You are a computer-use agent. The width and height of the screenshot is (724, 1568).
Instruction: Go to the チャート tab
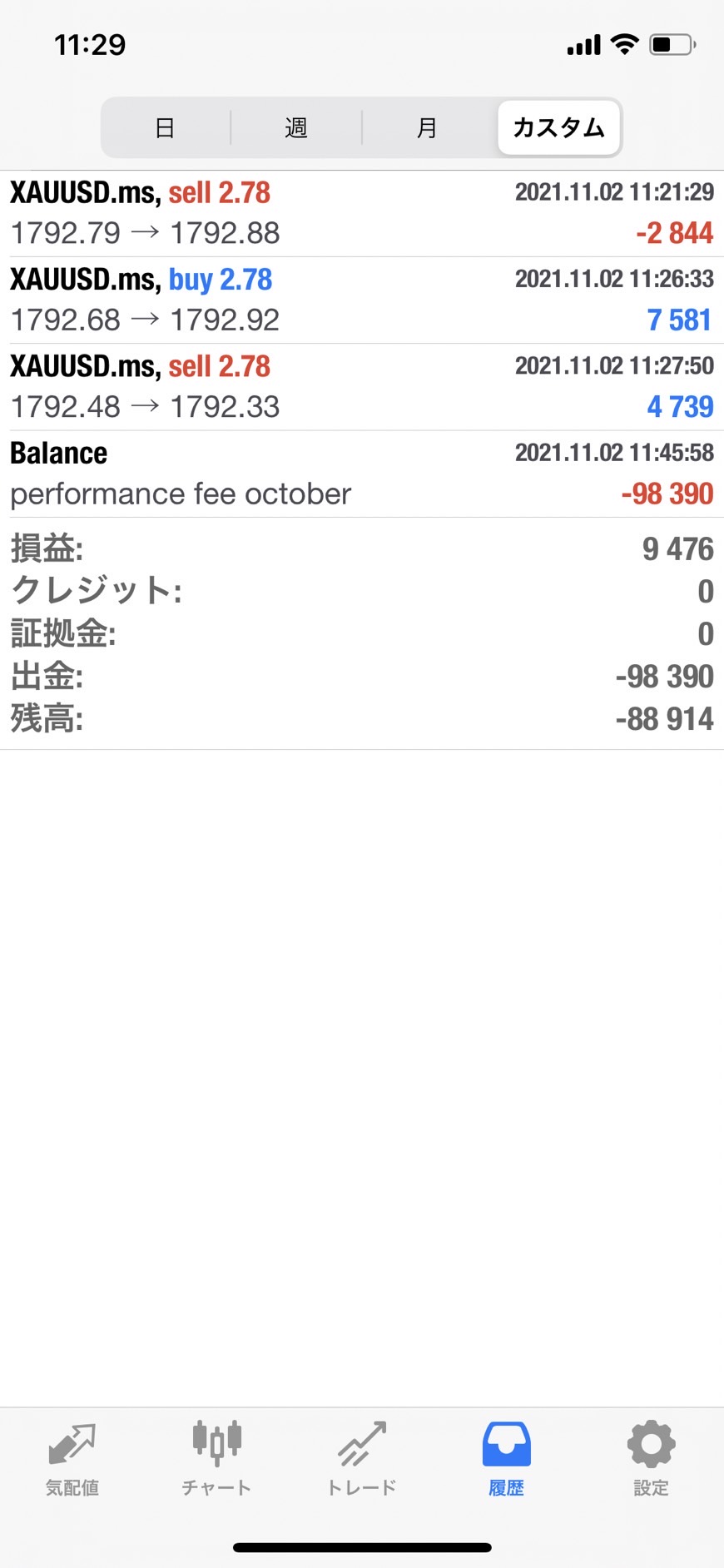coord(216,1459)
